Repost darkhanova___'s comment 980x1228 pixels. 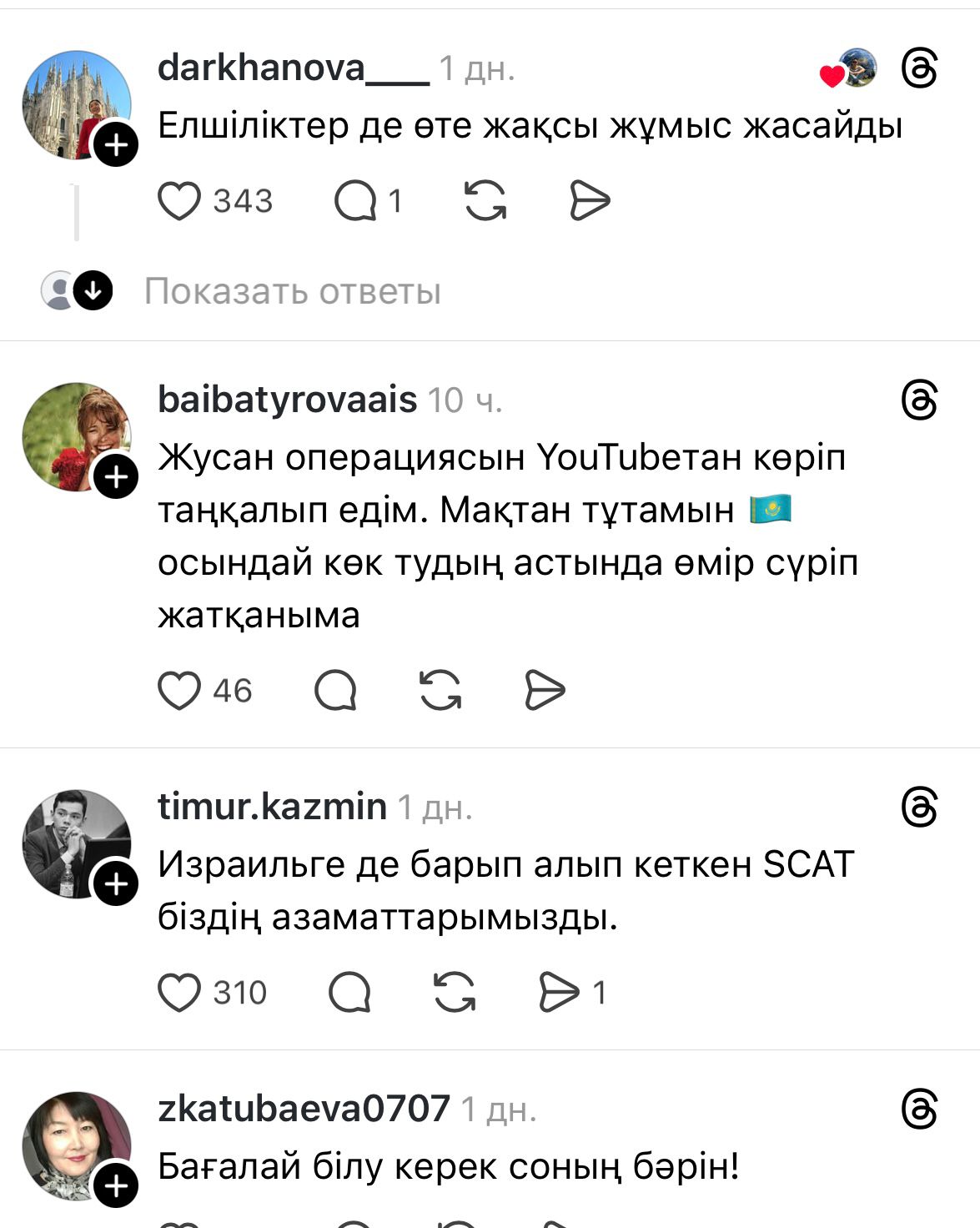click(x=485, y=201)
